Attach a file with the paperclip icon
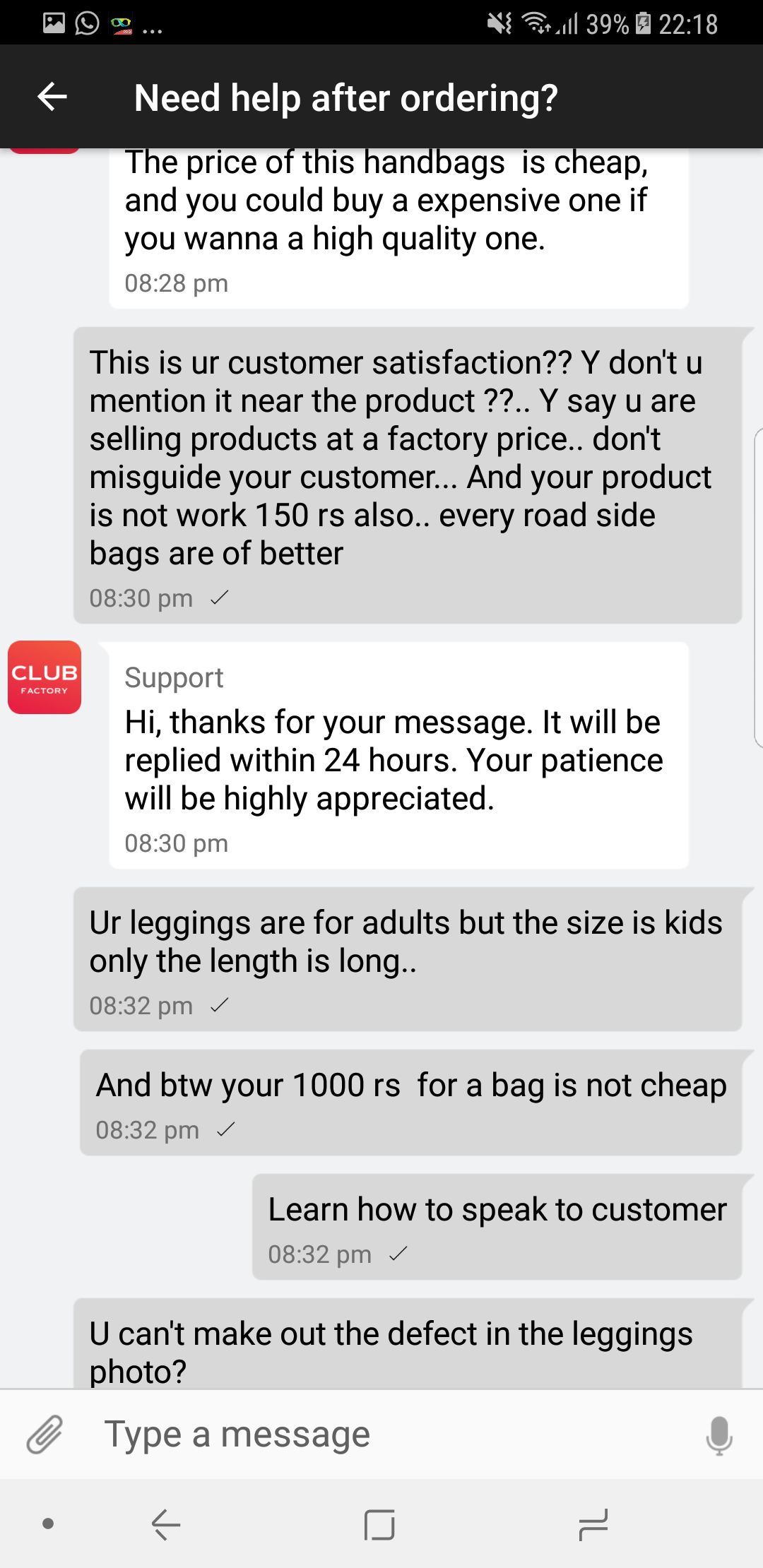 [x=45, y=1435]
